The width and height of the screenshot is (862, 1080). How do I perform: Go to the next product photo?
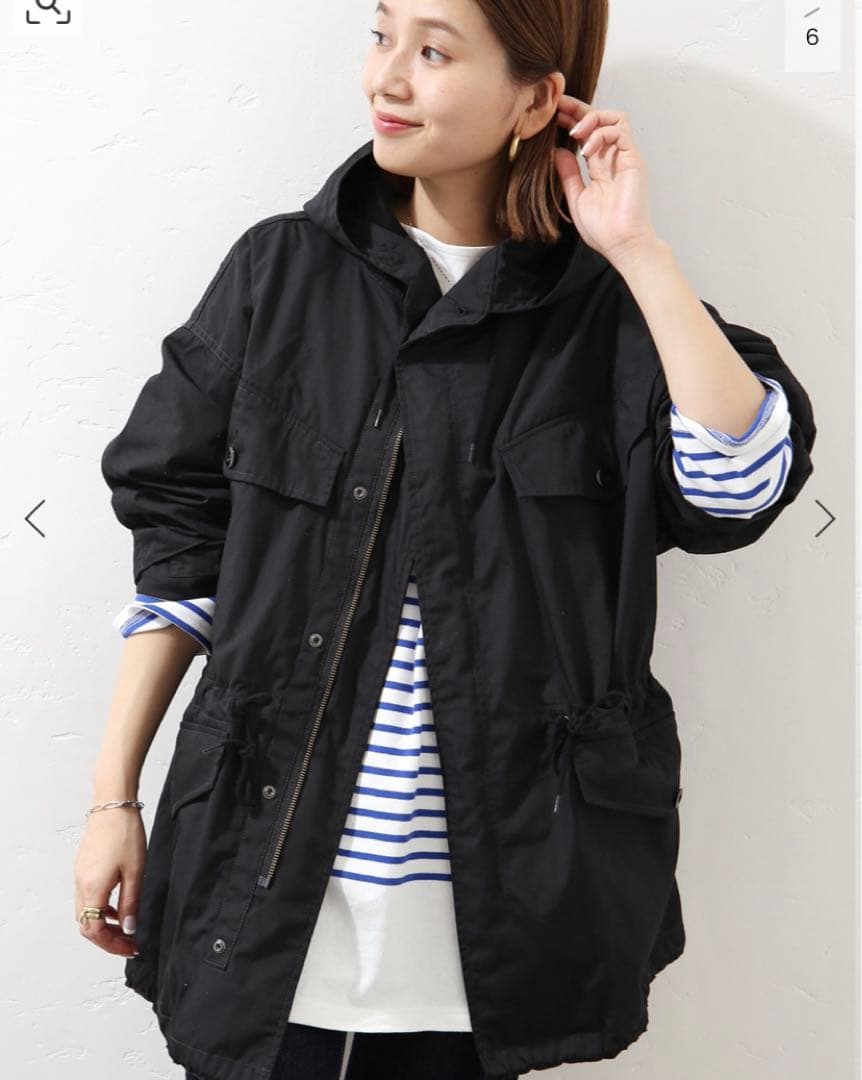pyautogui.click(x=824, y=518)
